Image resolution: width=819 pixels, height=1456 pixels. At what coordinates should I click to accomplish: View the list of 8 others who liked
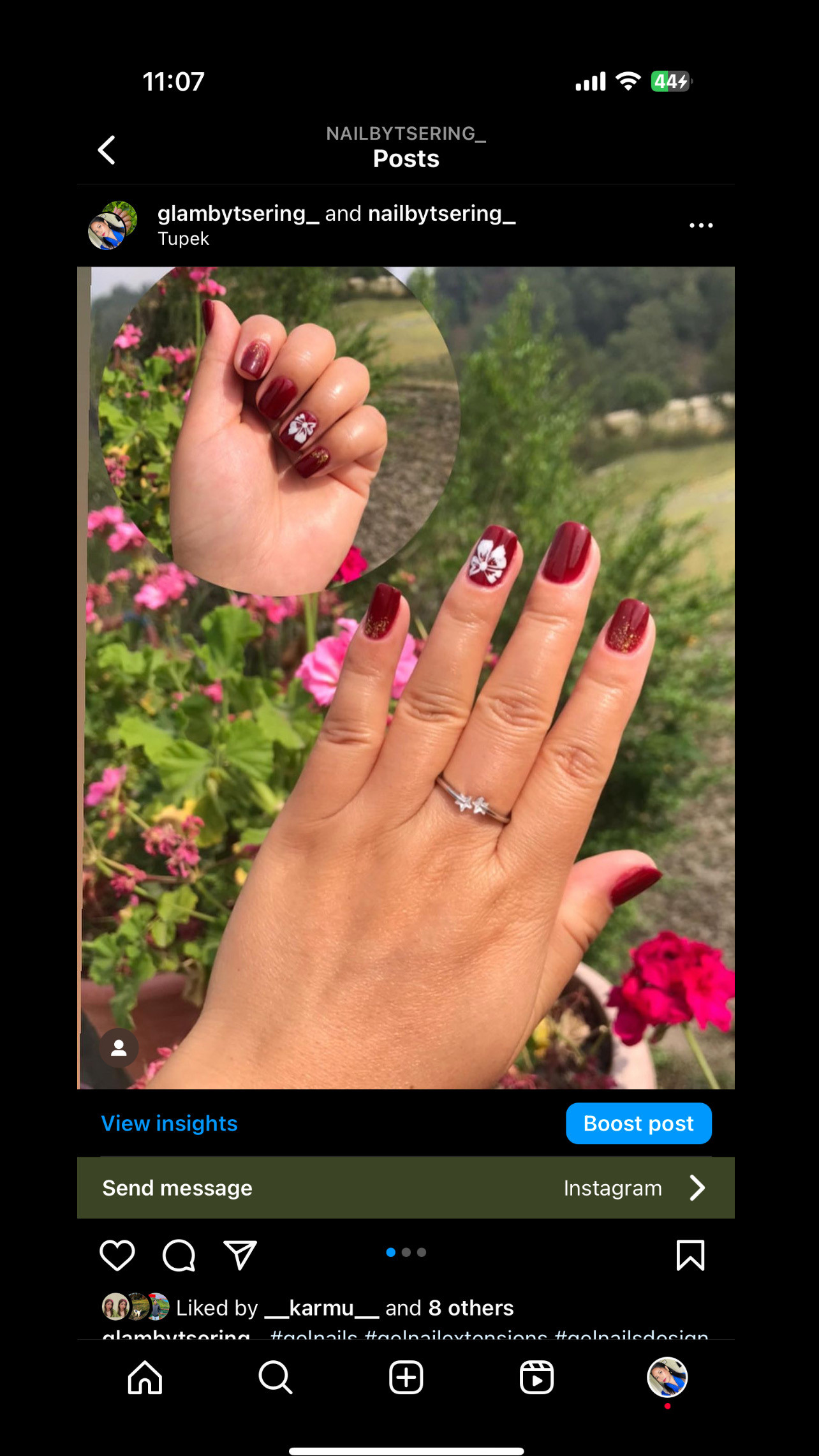point(471,1308)
